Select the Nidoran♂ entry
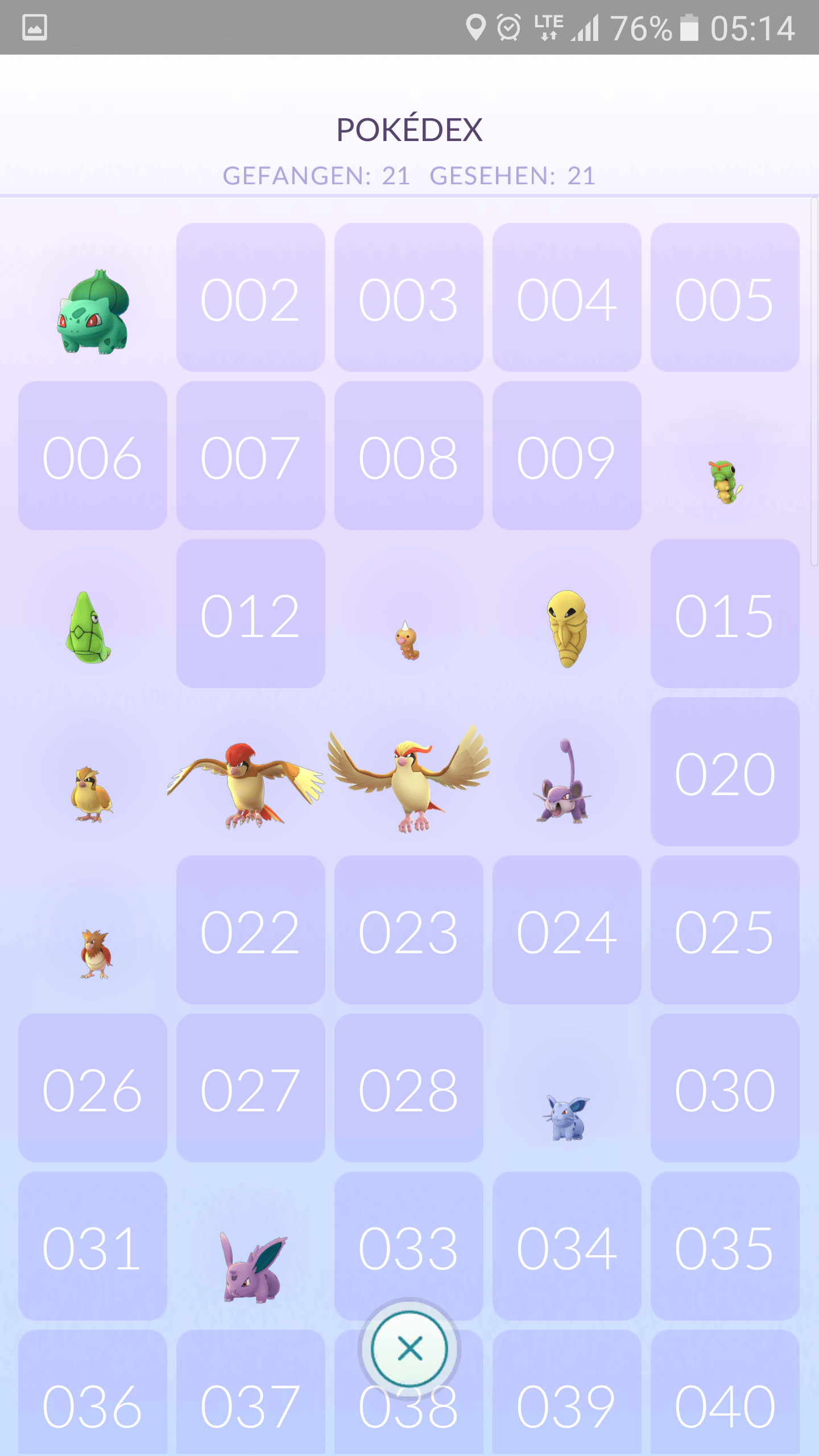The image size is (819, 1456). pyautogui.click(x=251, y=1267)
